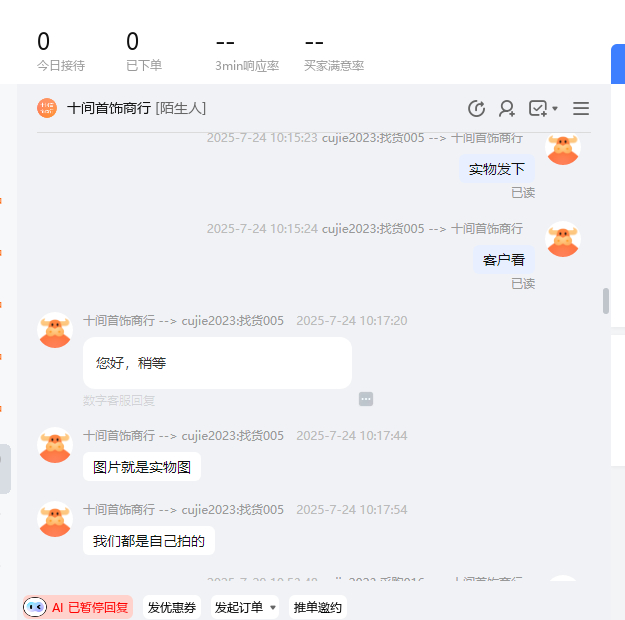The width and height of the screenshot is (625, 620).
Task: Expand the 发起订单 dropdown
Action: tap(273, 607)
